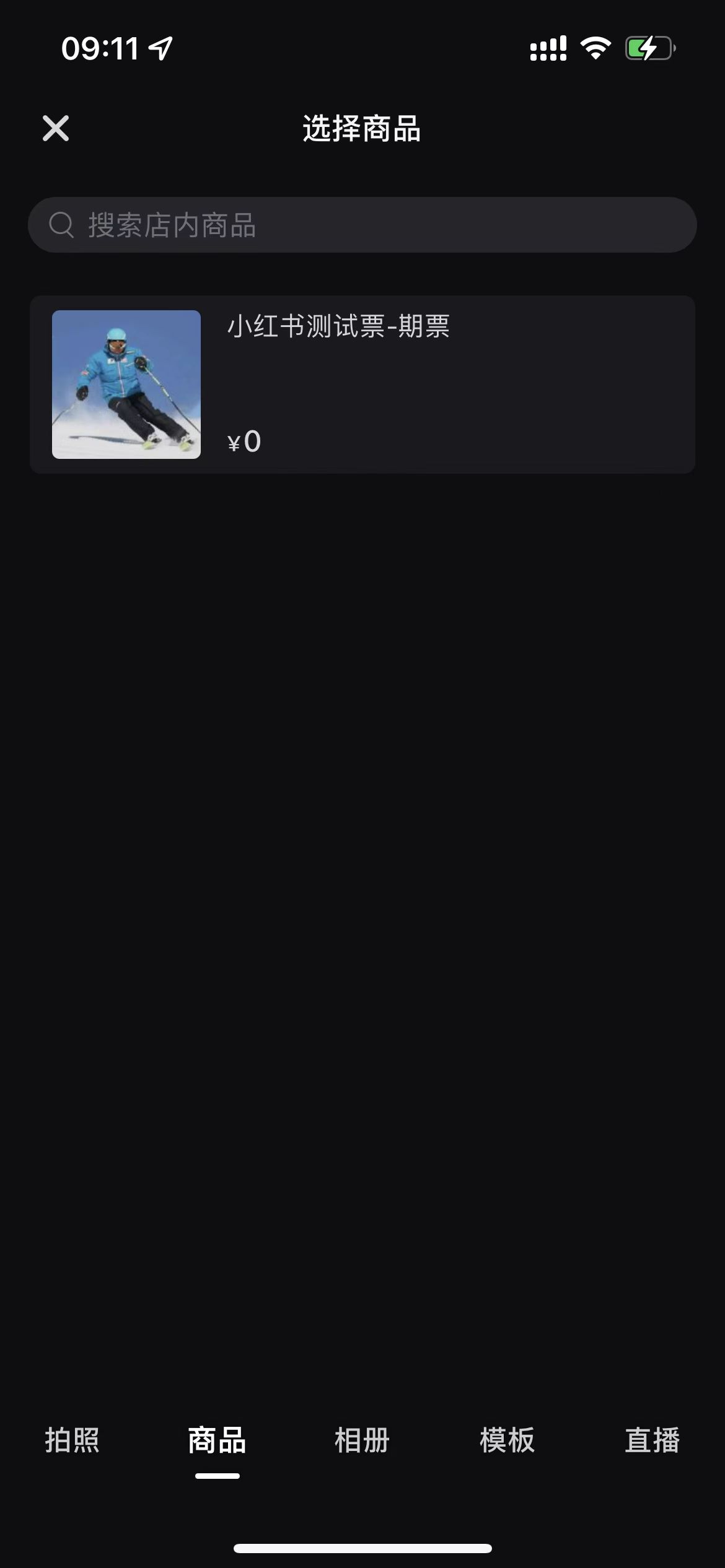
Task: Click the ¥0 price label
Action: (x=244, y=442)
